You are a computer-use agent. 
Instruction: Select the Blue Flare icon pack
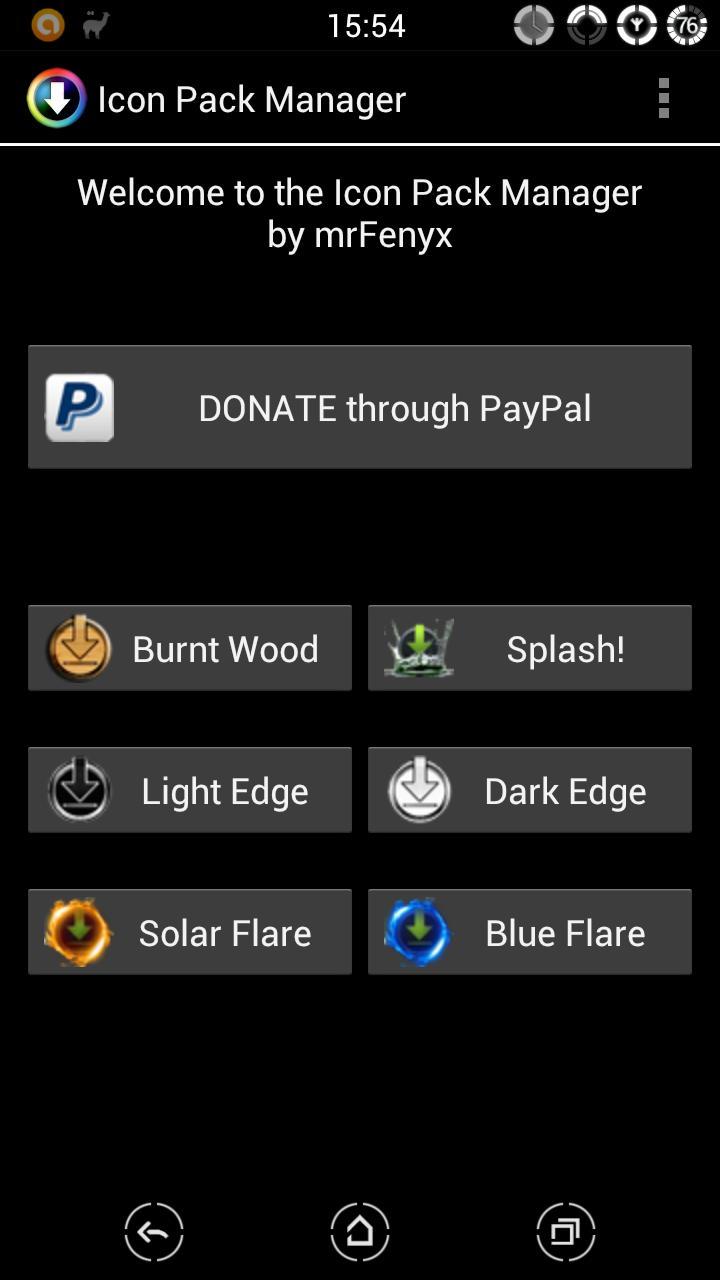click(x=530, y=931)
